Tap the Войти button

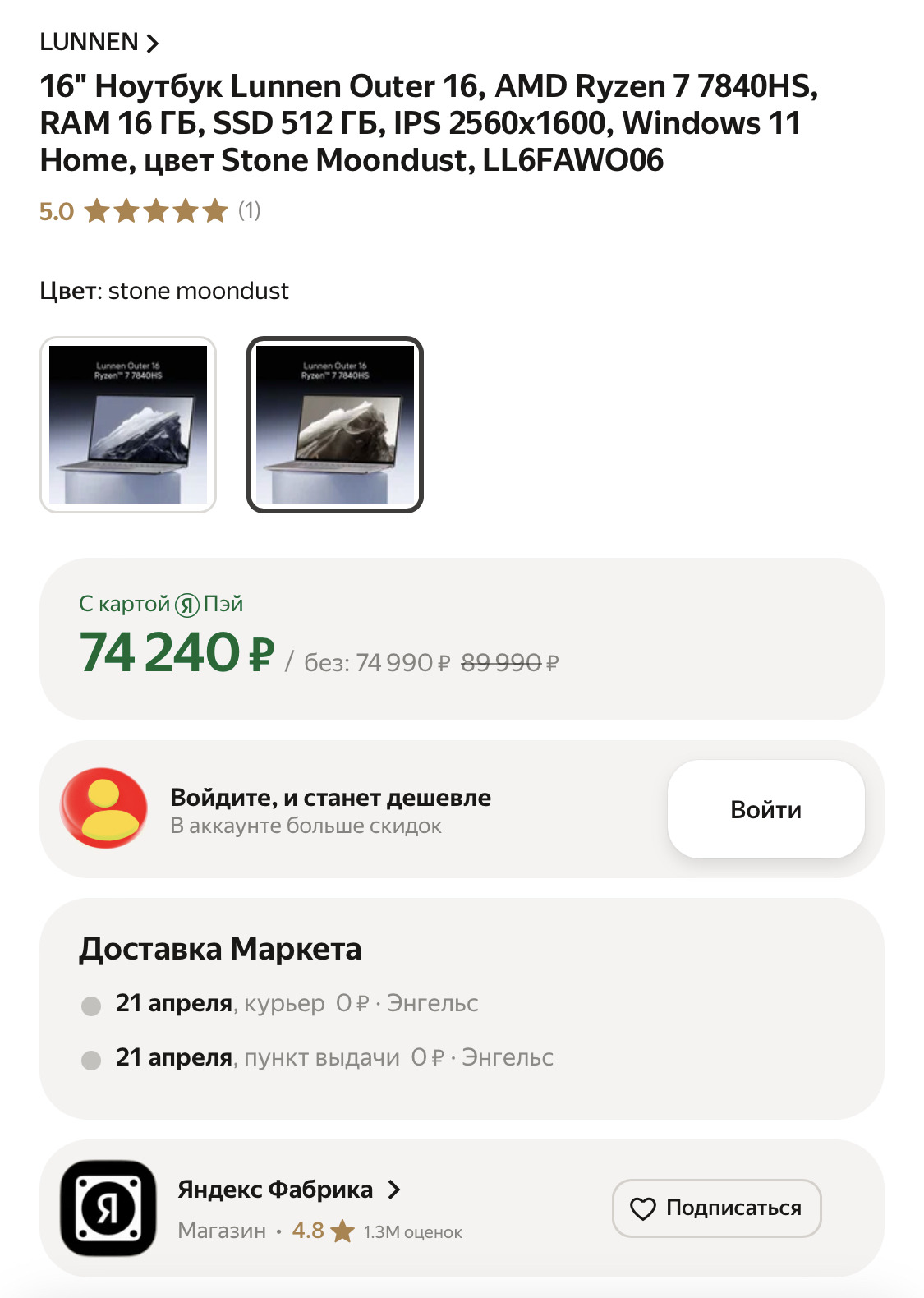[x=765, y=809]
